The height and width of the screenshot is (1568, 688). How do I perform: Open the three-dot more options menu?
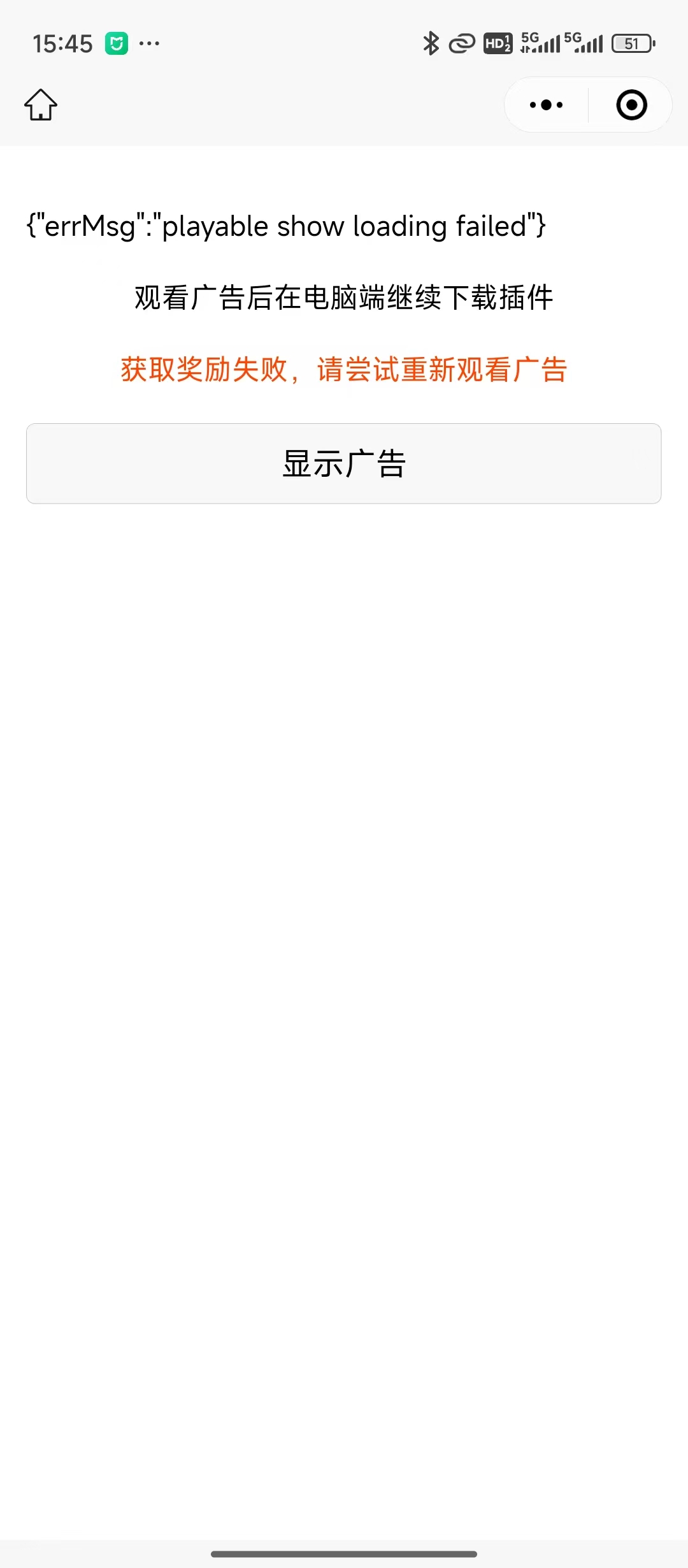[x=547, y=105]
